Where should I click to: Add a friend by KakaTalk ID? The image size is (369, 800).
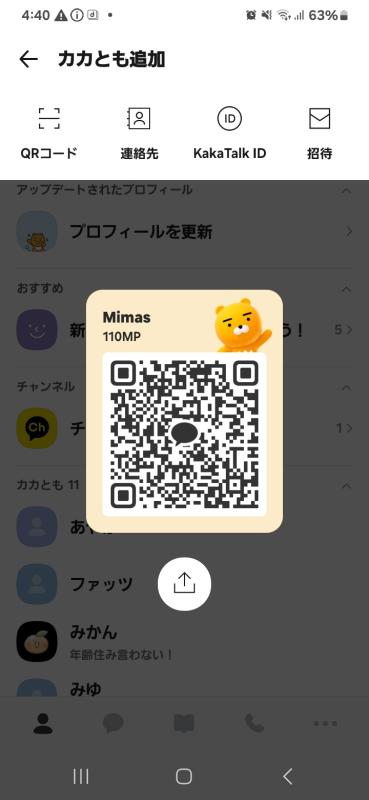click(230, 133)
